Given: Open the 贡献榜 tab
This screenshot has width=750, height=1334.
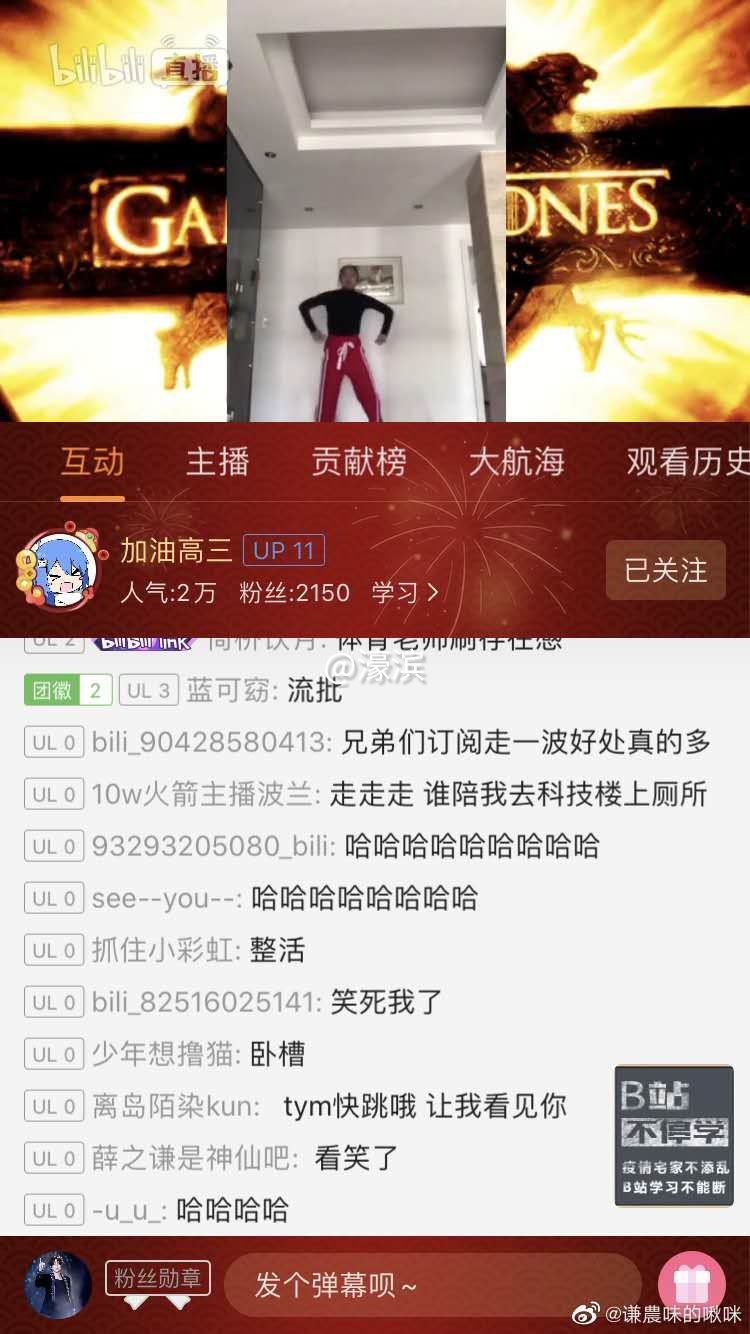Looking at the screenshot, I should (359, 462).
